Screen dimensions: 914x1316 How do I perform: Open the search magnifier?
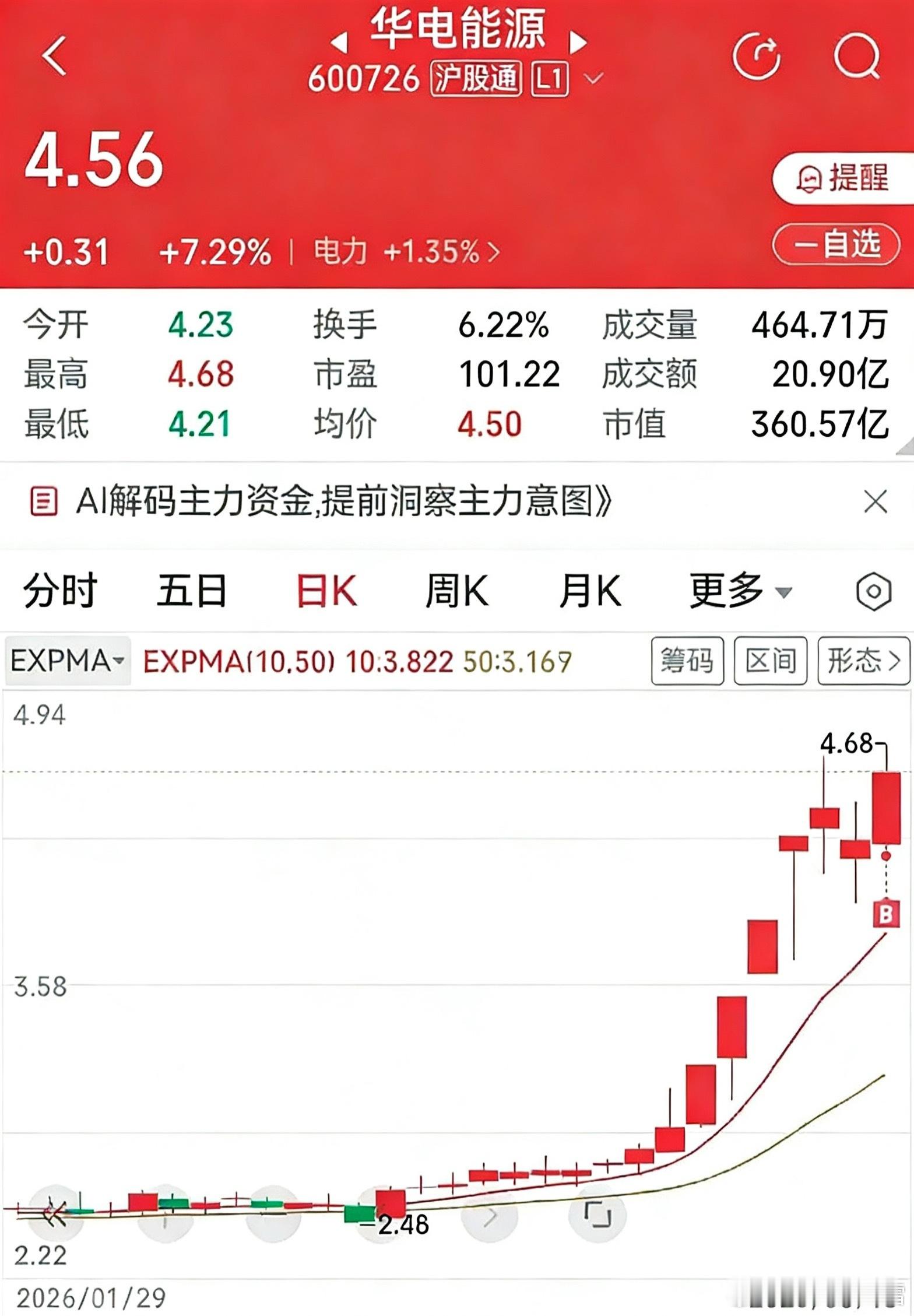click(856, 57)
